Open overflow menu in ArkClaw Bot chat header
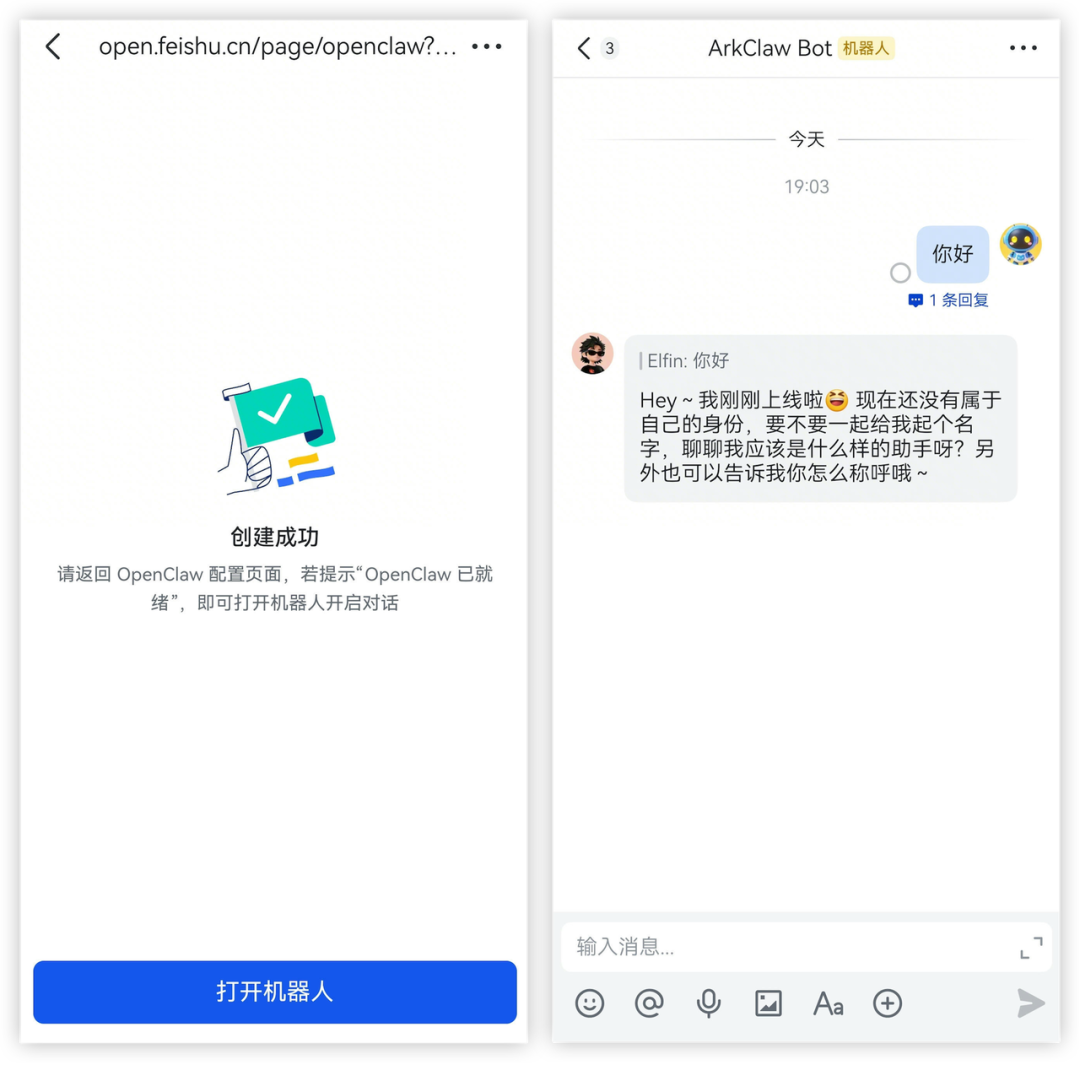Image resolution: width=1080 pixels, height=1065 pixels. (1023, 48)
